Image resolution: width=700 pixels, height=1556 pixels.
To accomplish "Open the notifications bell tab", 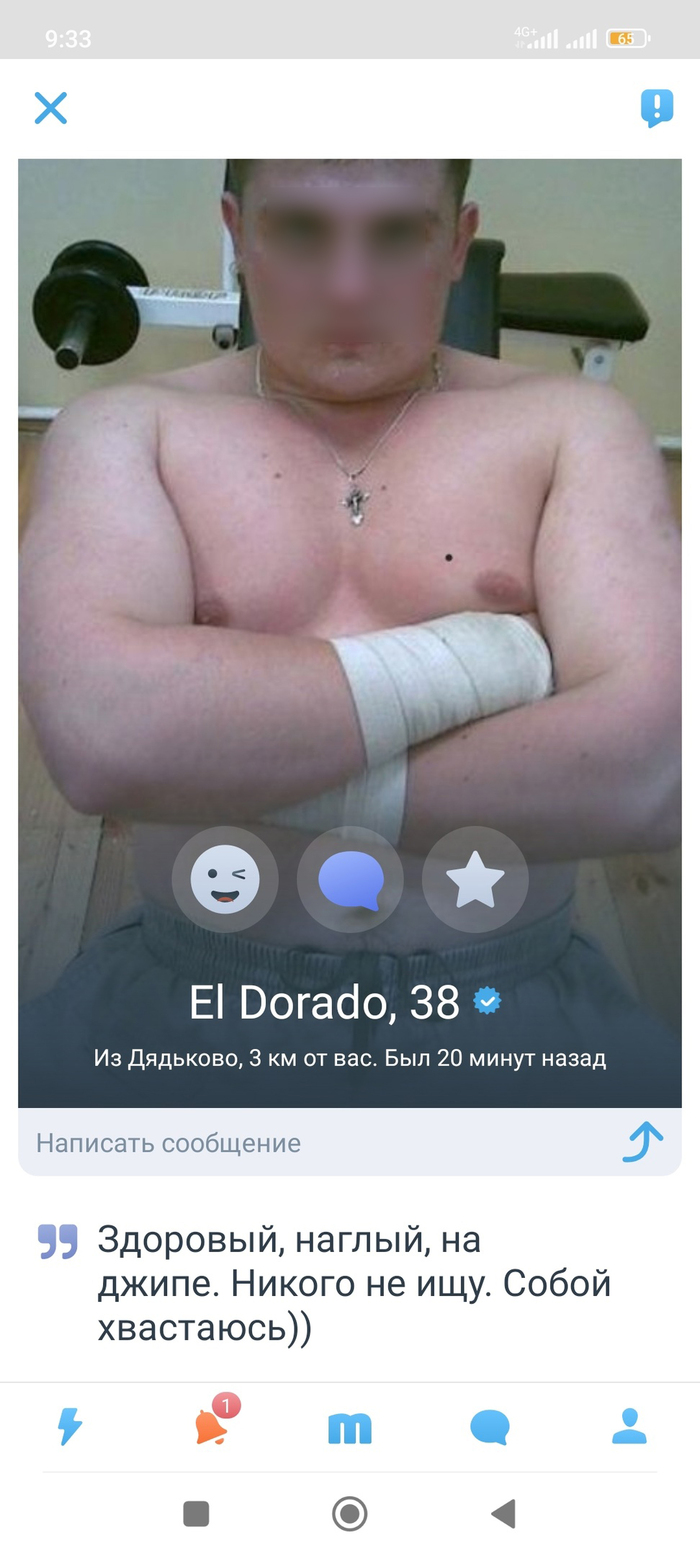I will [x=211, y=1427].
